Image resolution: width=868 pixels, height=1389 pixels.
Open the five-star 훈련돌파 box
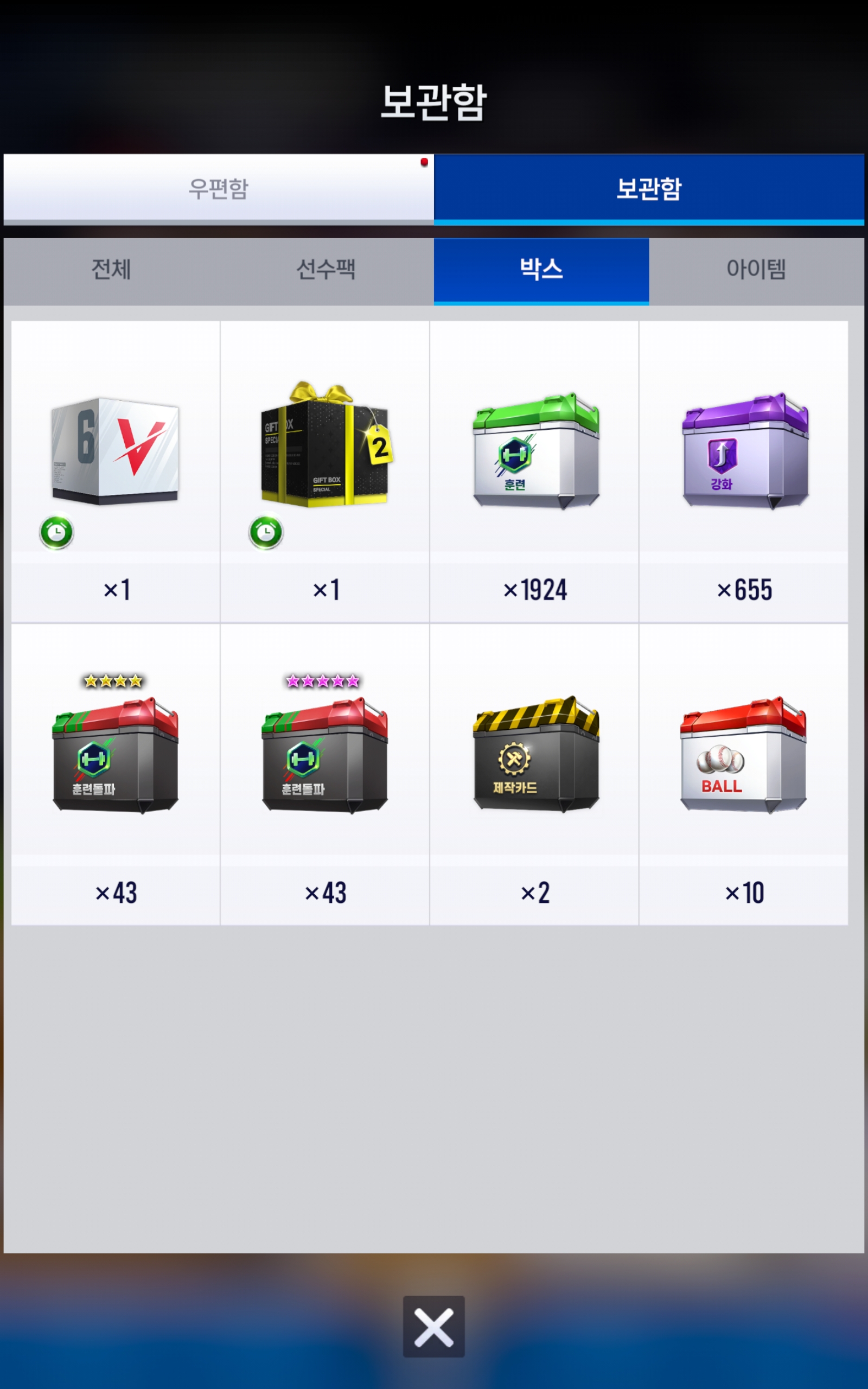tap(325, 752)
